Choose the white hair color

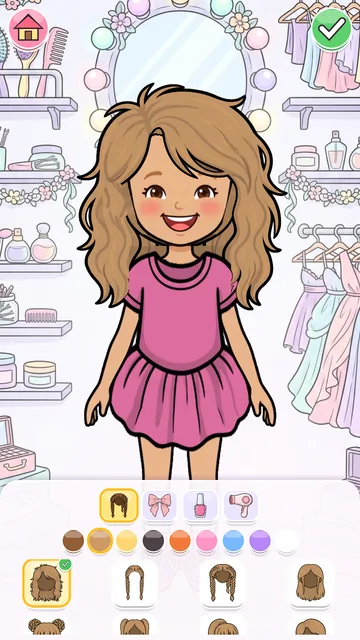(x=287, y=541)
